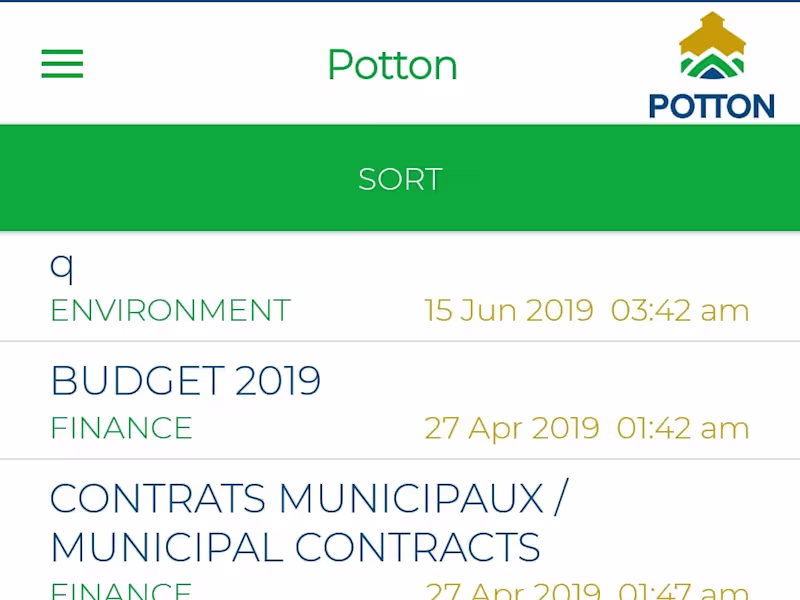Open the hamburger drawer menu
This screenshot has height=600, width=800.
(62, 64)
